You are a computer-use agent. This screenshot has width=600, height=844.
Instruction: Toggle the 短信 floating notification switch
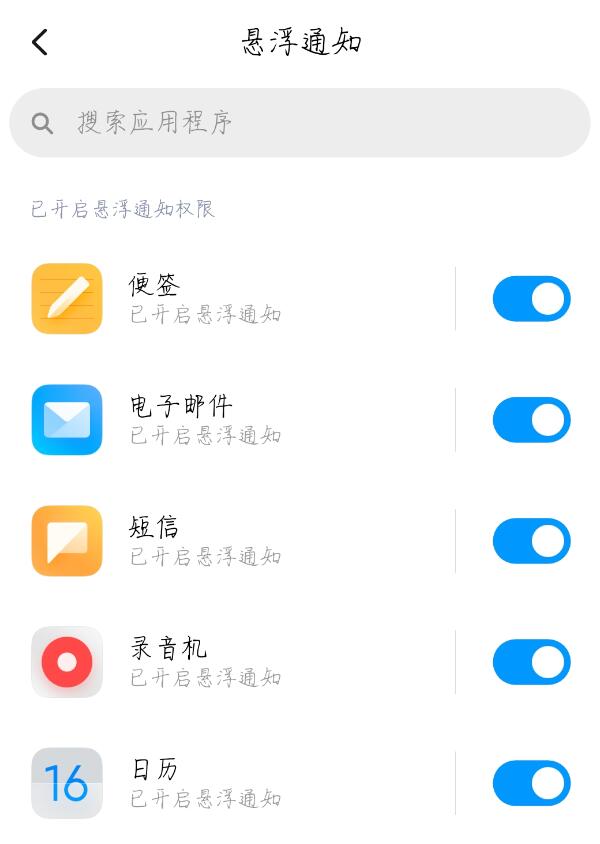531,541
